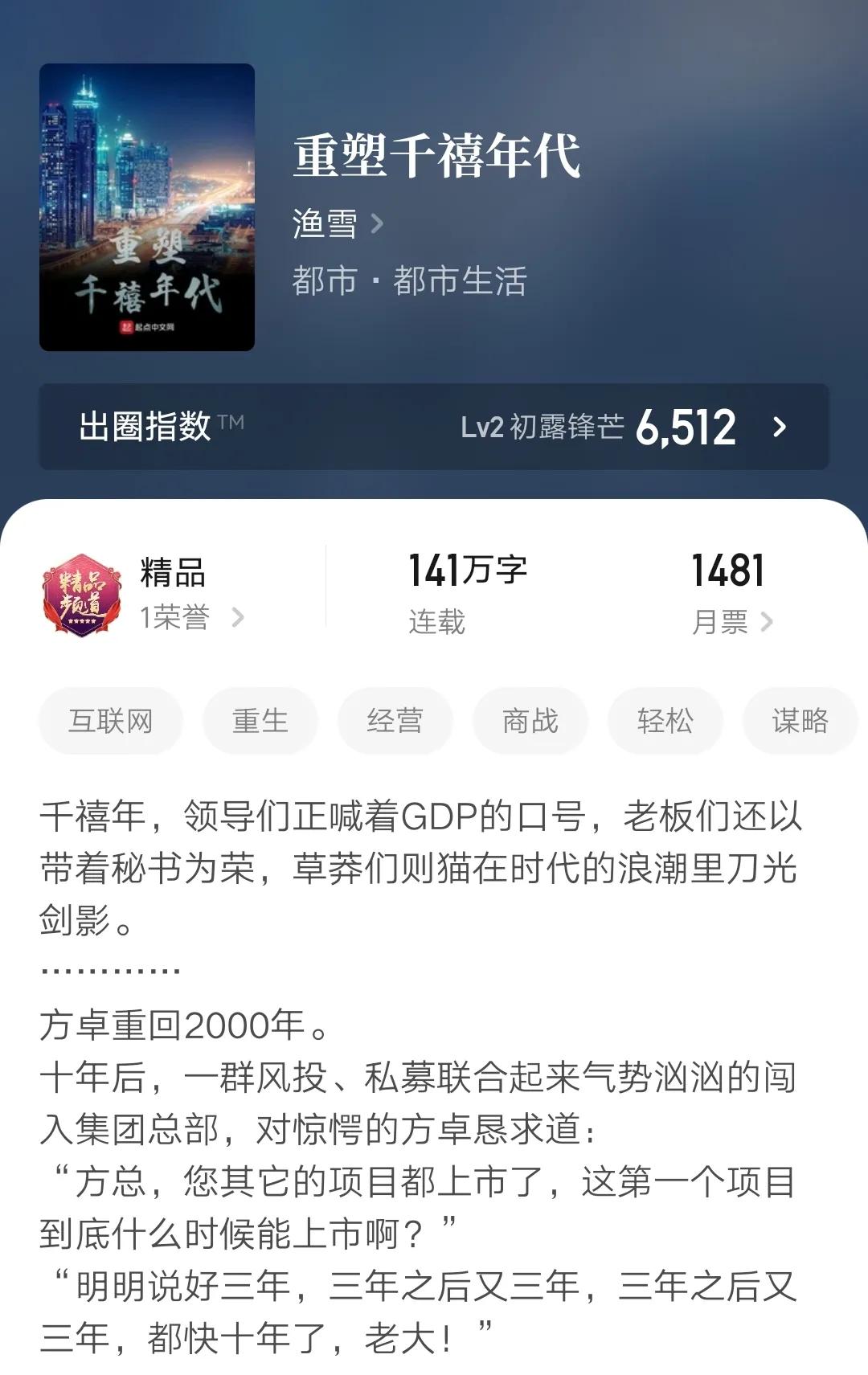The width and height of the screenshot is (868, 1375).
Task: Tap the 经营 tag chip
Action: click(x=395, y=721)
